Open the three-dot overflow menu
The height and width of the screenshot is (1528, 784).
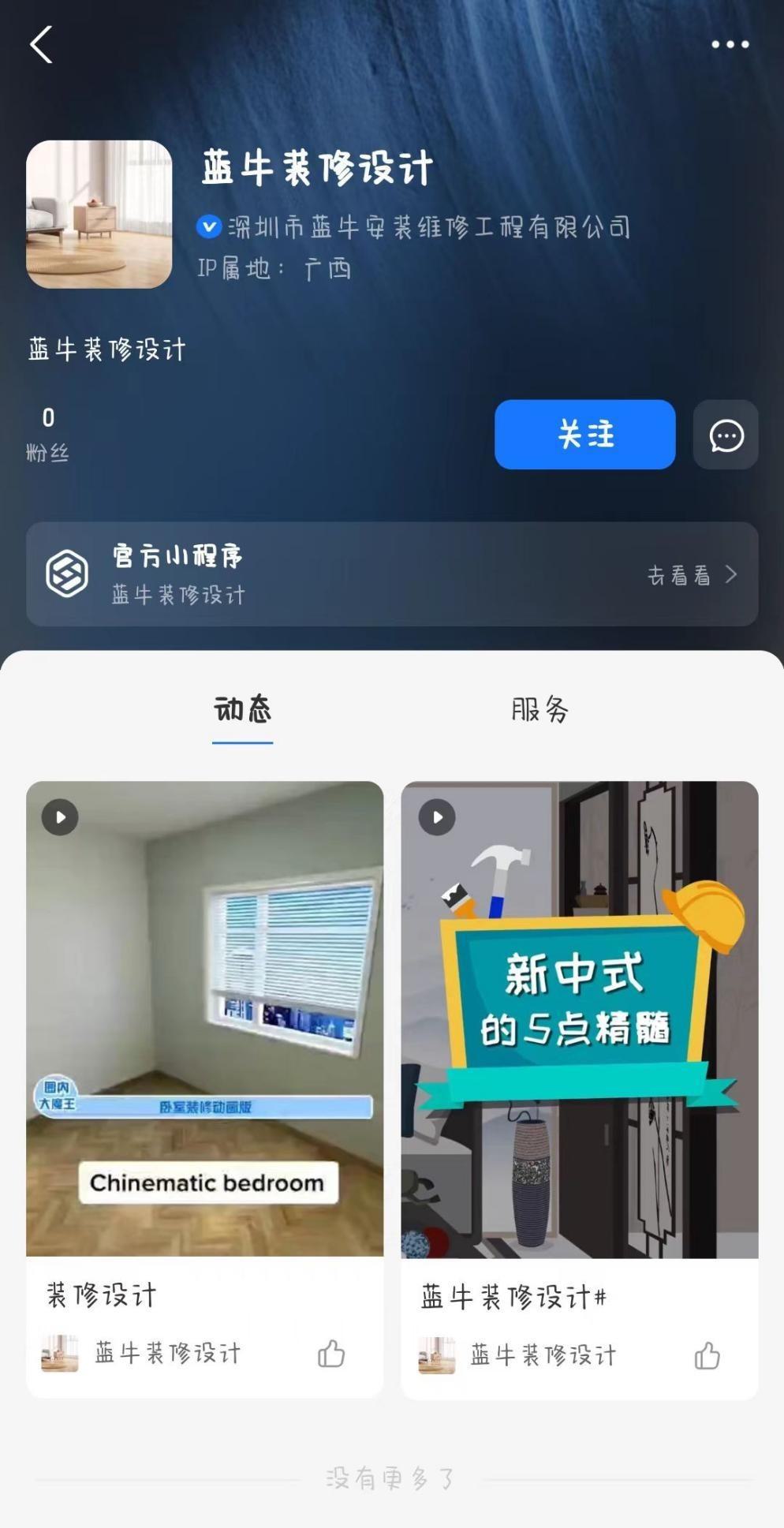pos(730,45)
